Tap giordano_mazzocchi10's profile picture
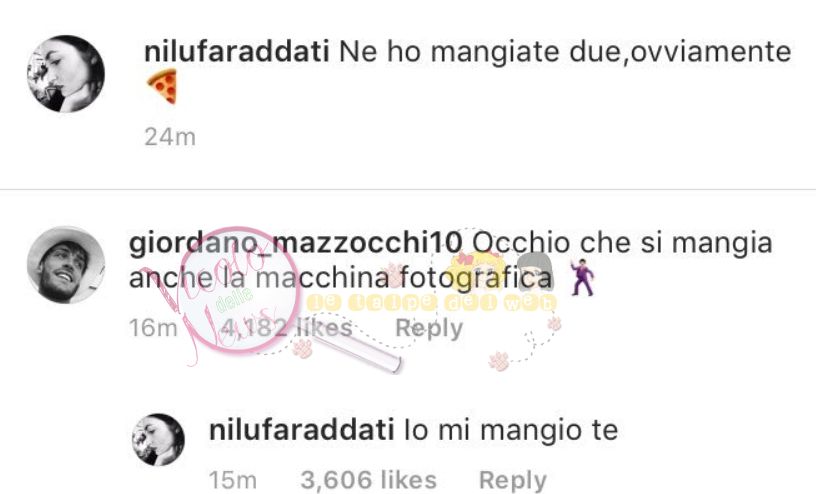Viewport: 816px width, 494px height. [64, 264]
